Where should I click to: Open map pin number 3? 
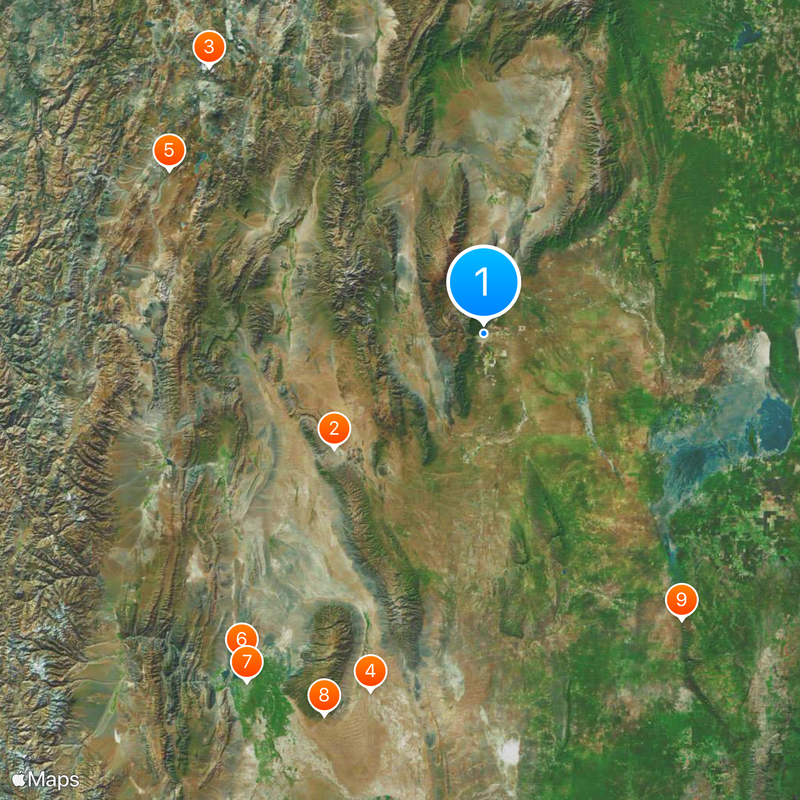[208, 46]
